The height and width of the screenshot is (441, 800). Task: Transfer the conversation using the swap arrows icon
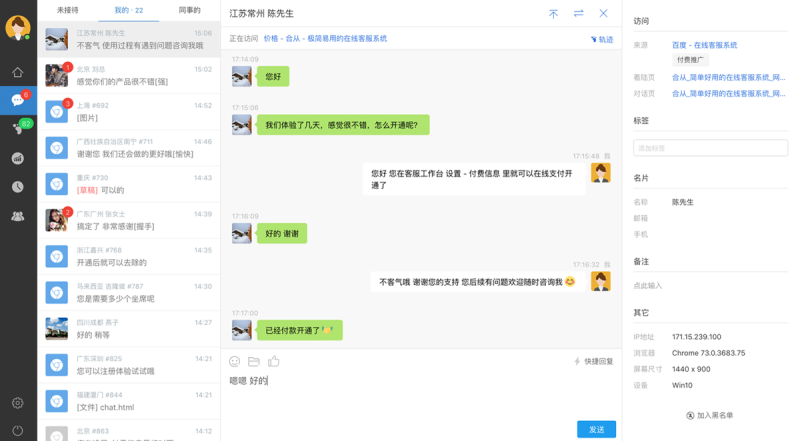click(578, 14)
